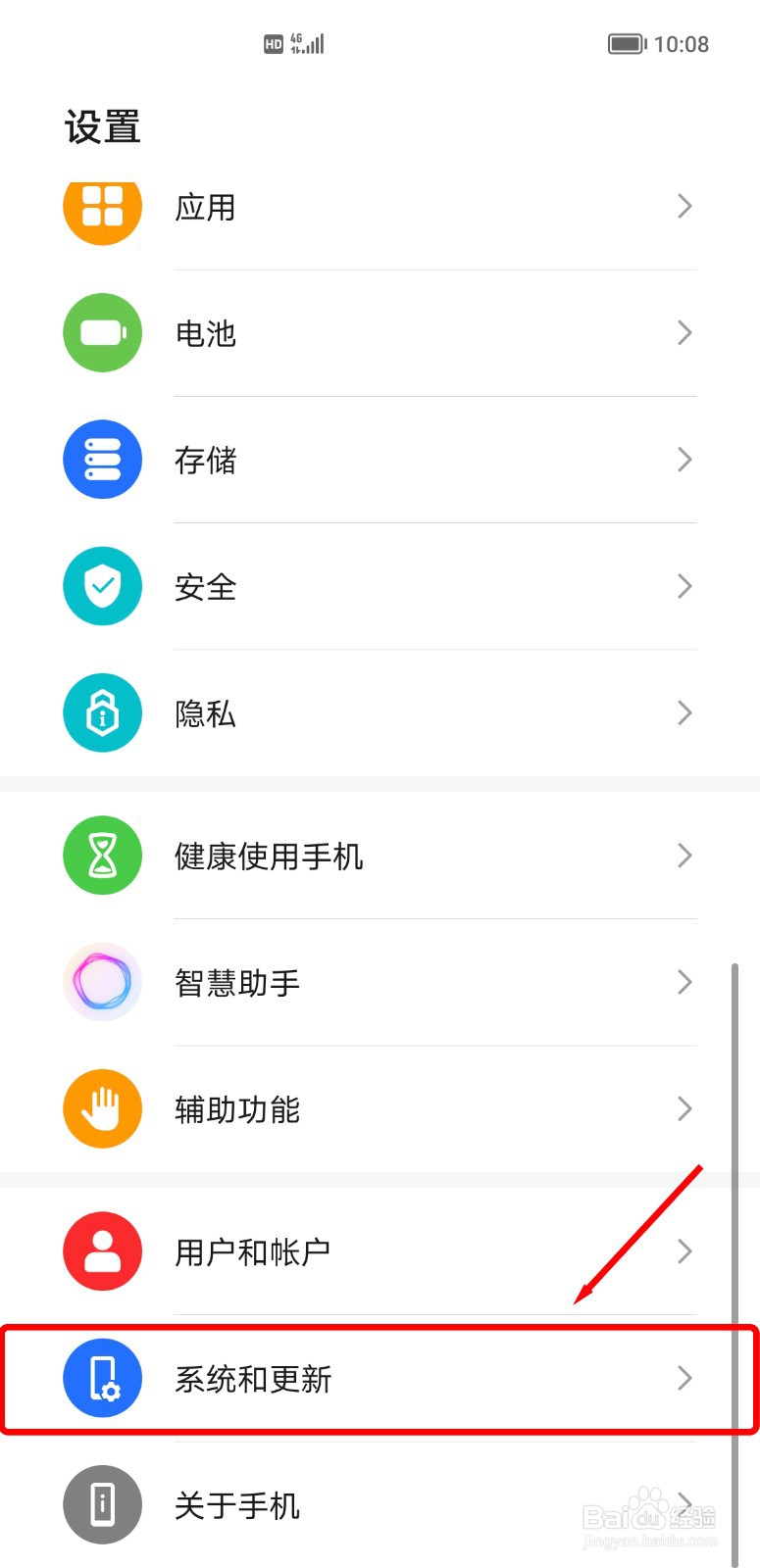This screenshot has height=1568, width=760.
Task: Select 隐私 settings
Action: coord(380,712)
